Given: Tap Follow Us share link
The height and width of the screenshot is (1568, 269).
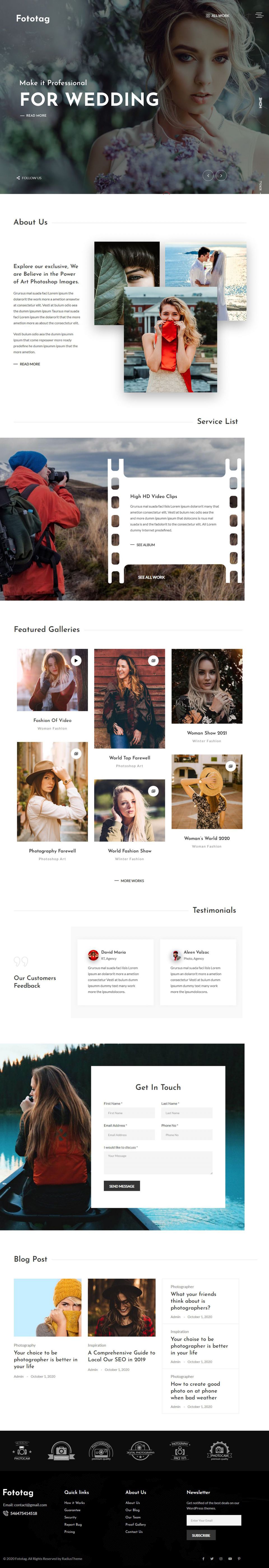Looking at the screenshot, I should (29, 178).
